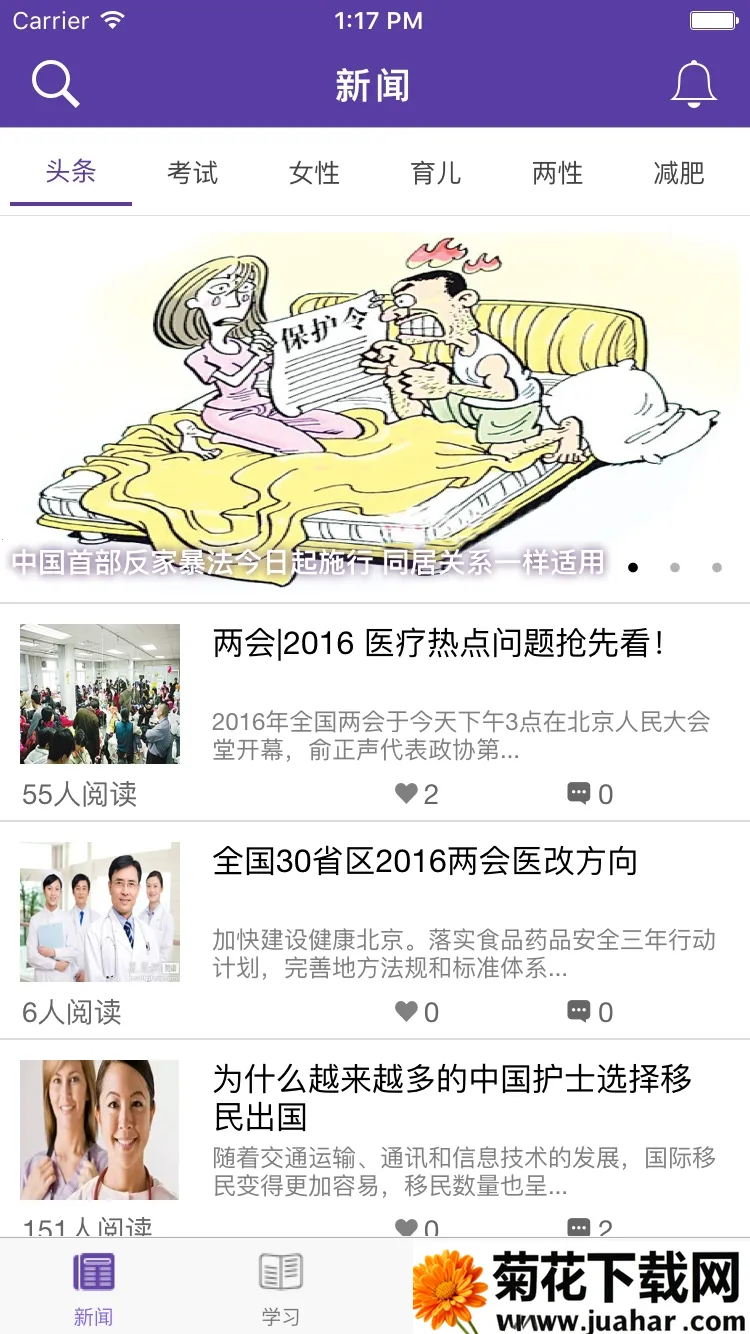Switch to the 考试 tab

pos(192,173)
